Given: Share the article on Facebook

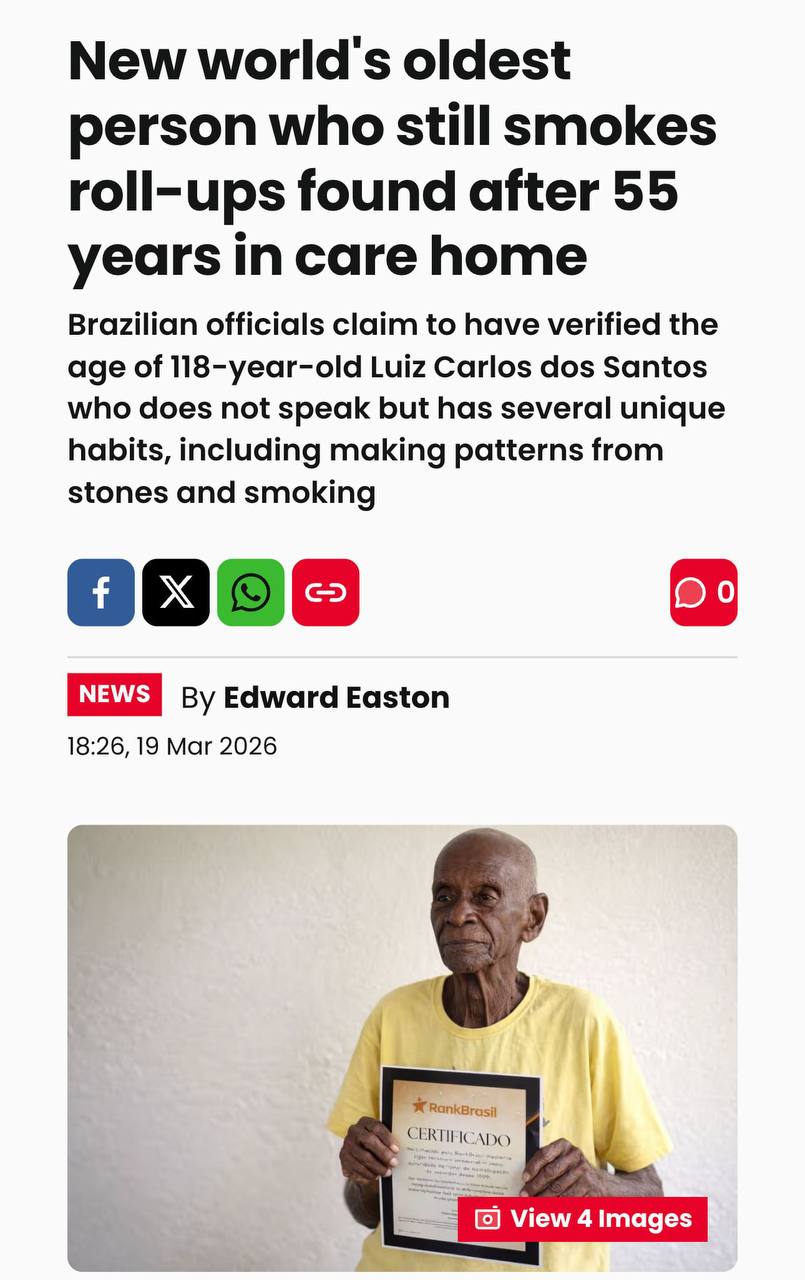Looking at the screenshot, I should click(x=101, y=593).
